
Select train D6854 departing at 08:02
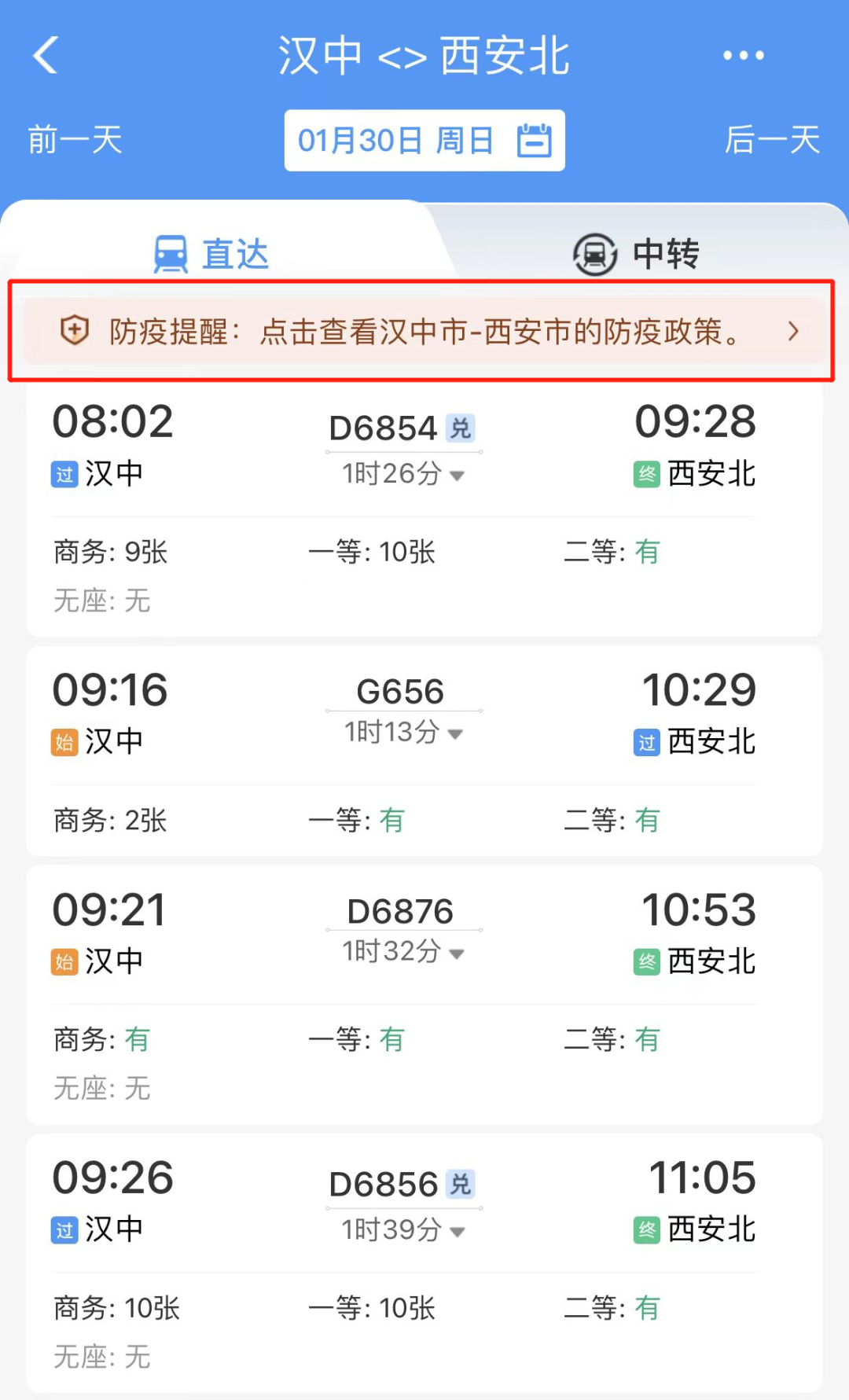(424, 509)
